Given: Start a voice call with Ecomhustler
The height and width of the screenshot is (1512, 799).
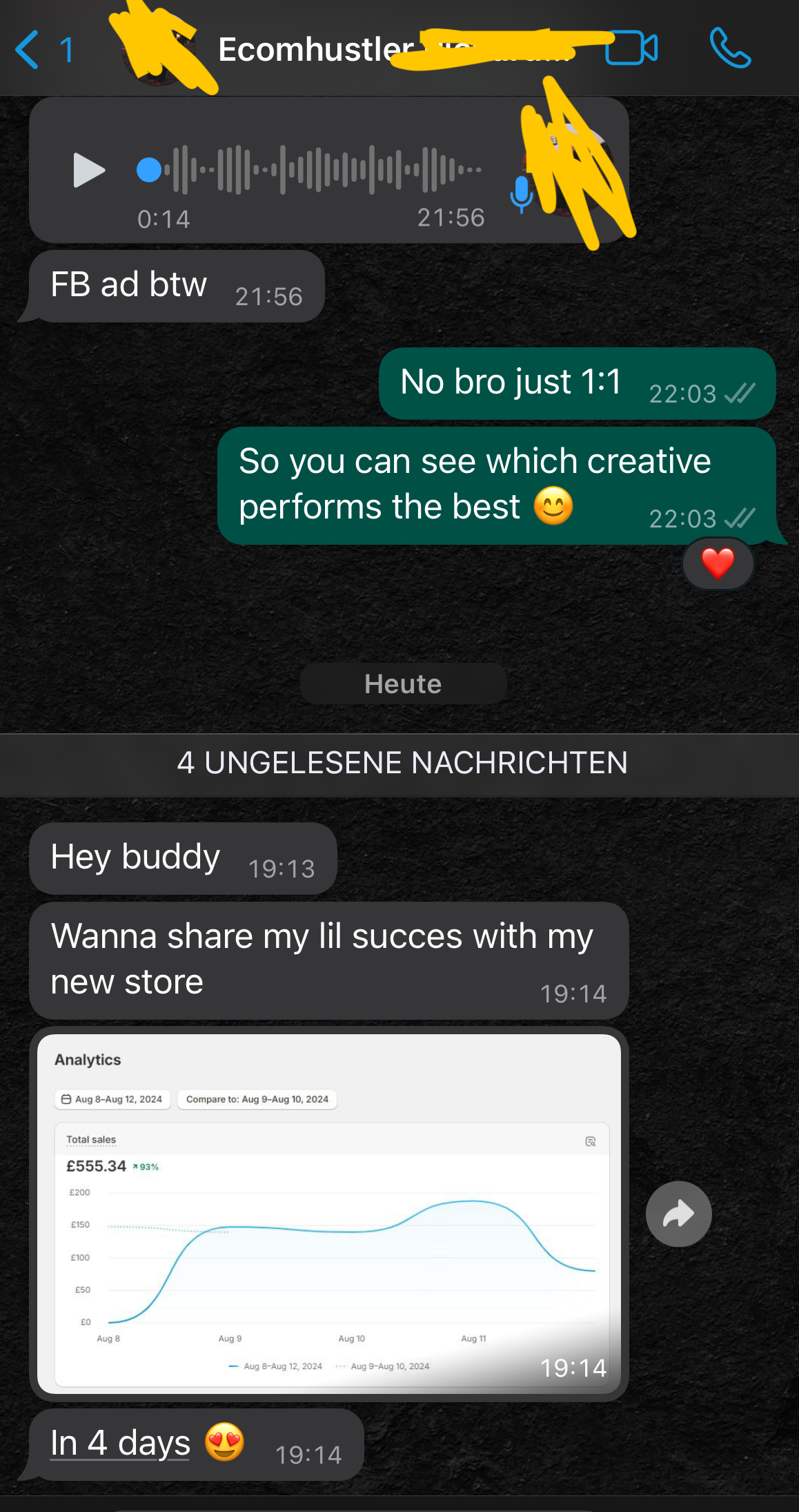Looking at the screenshot, I should click(x=730, y=49).
